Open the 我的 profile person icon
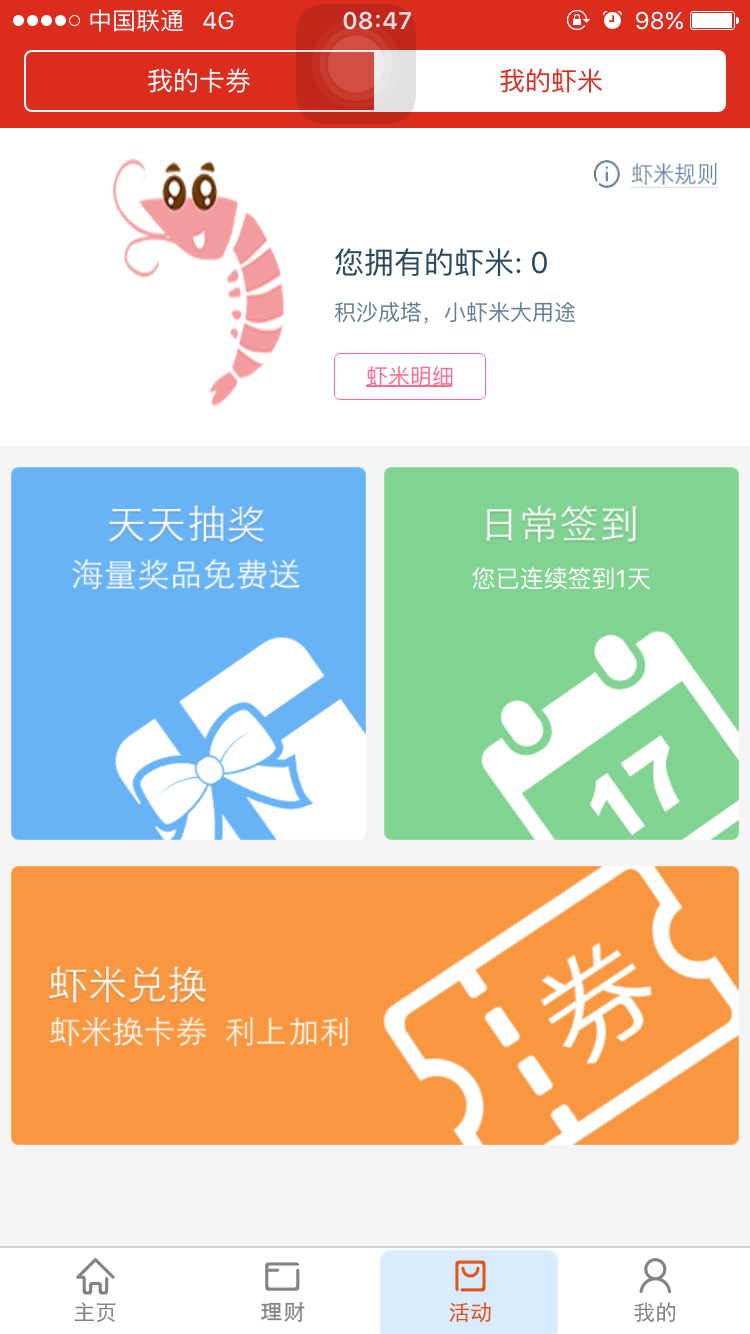750x1334 pixels. click(656, 1290)
